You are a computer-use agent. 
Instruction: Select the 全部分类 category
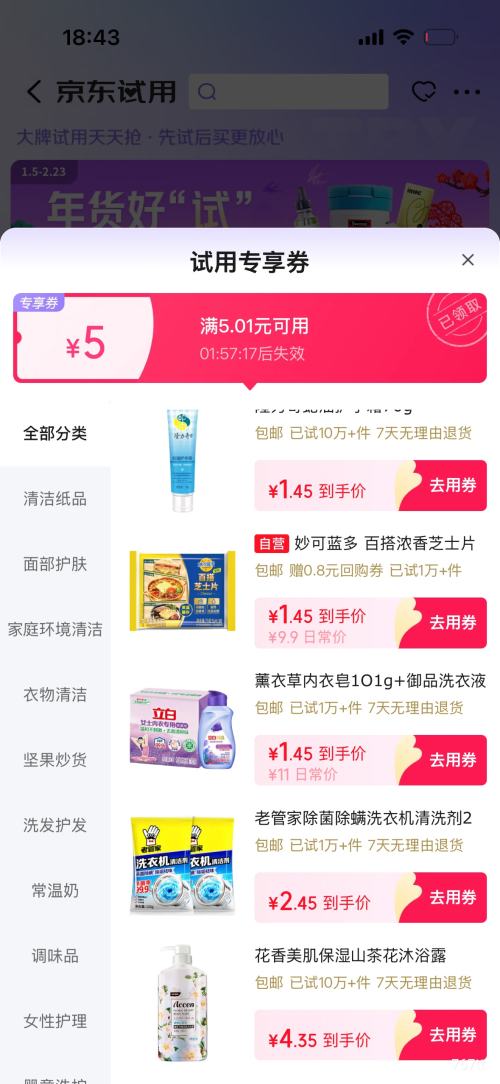(55, 433)
